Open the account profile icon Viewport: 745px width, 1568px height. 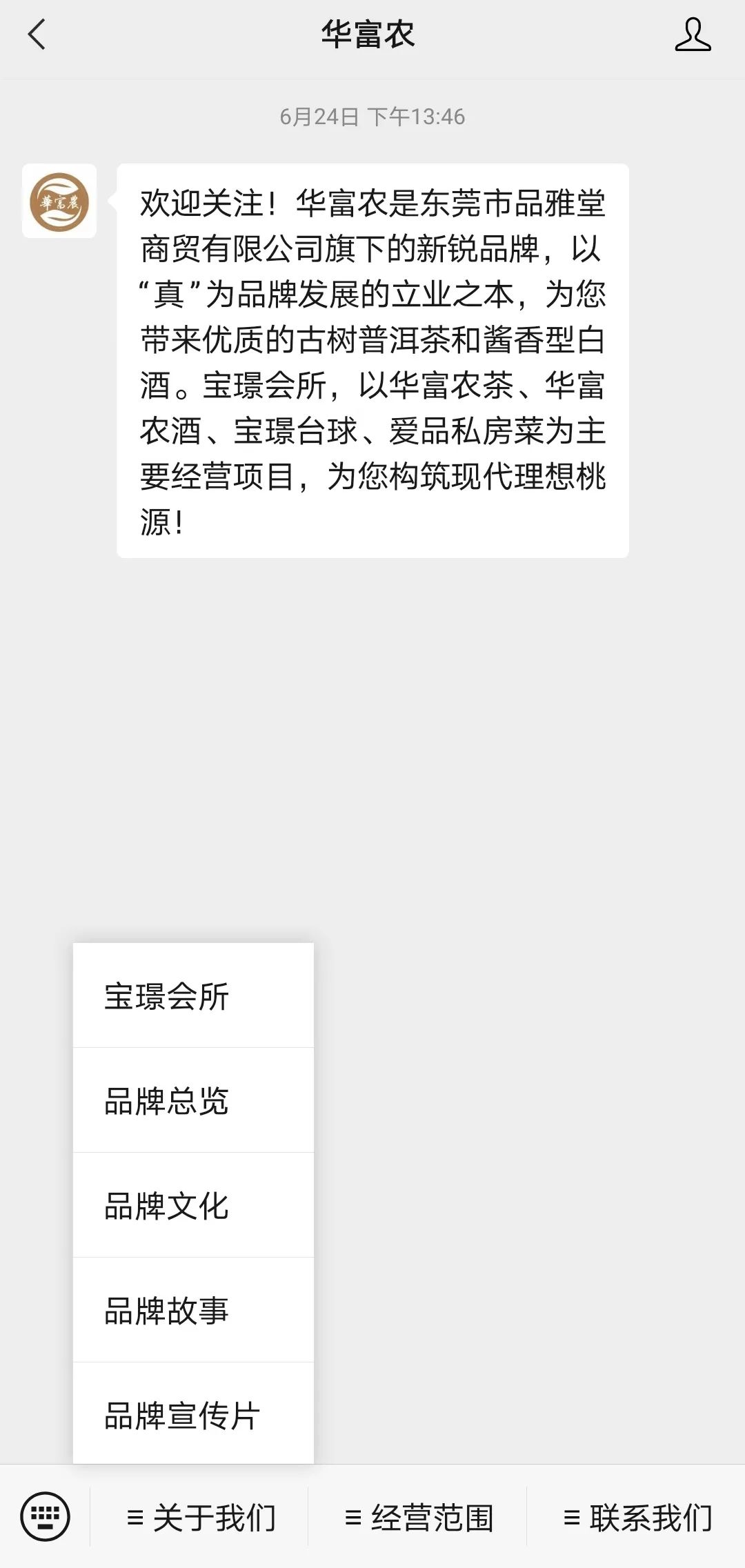(693, 34)
